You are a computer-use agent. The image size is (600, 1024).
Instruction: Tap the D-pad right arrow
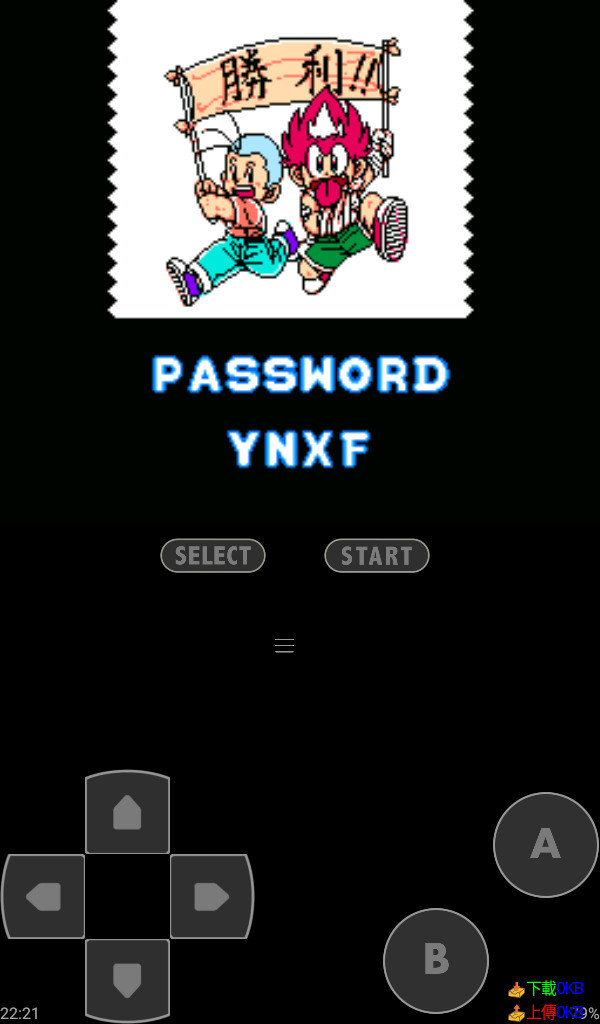(211, 896)
